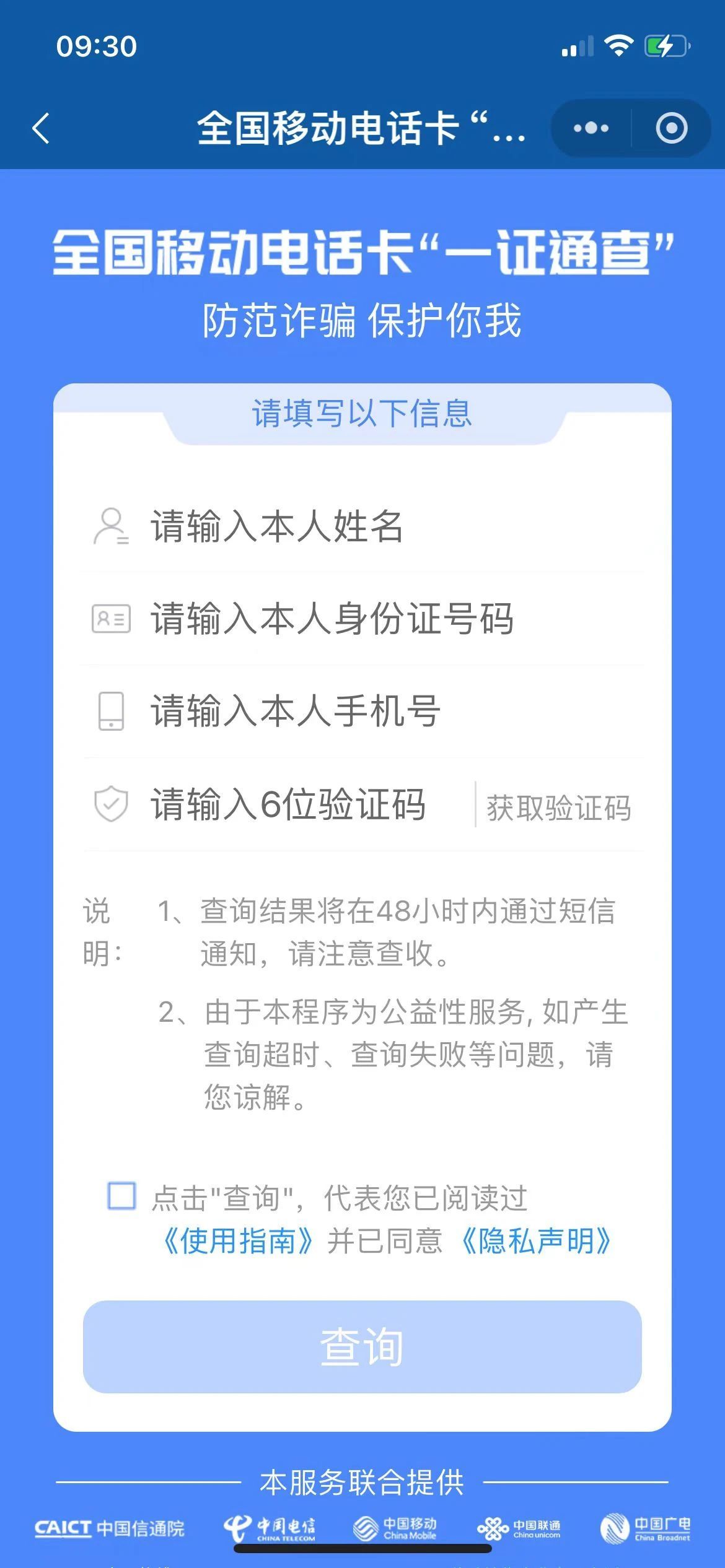Check the agreement box before 查询
Image resolution: width=725 pixels, height=1568 pixels.
121,1196
